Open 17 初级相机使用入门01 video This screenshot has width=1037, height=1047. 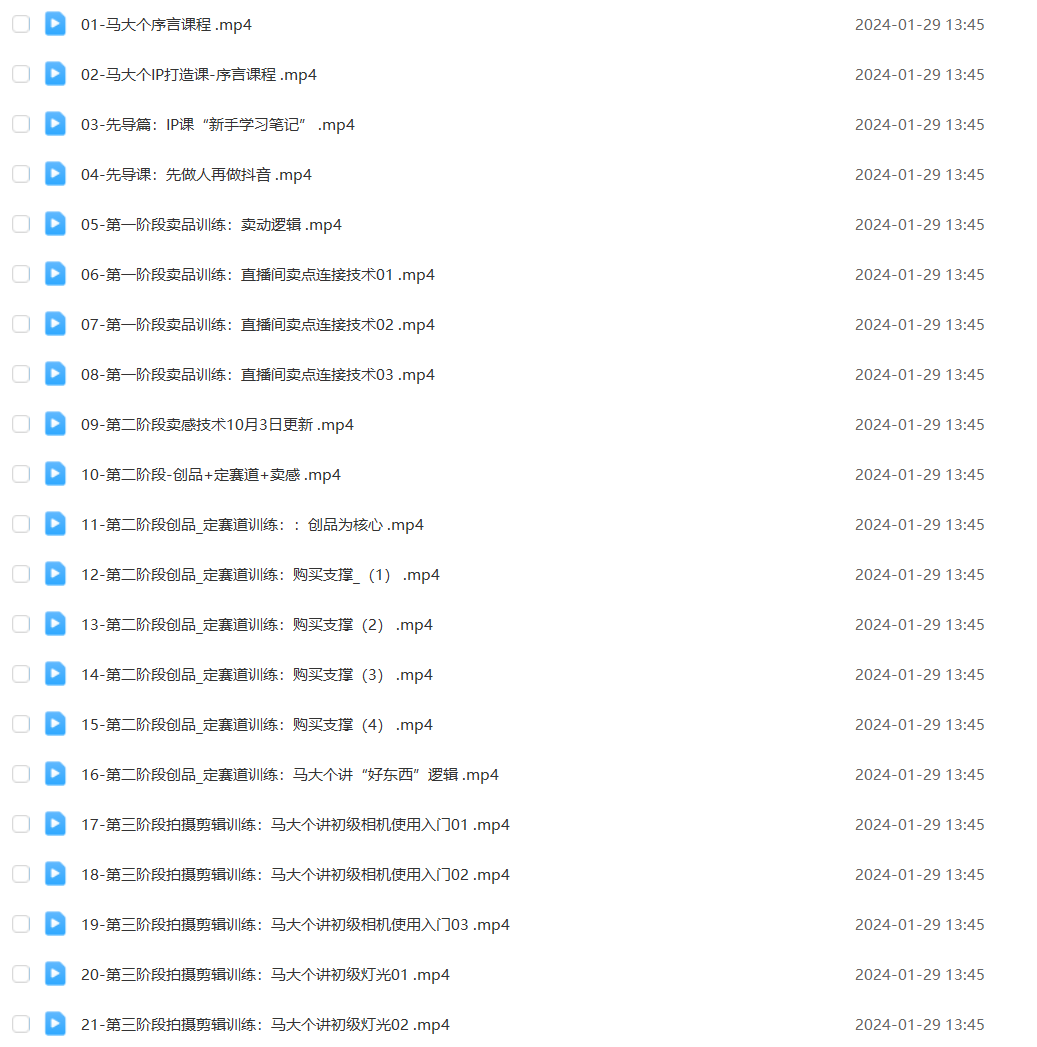coord(295,825)
